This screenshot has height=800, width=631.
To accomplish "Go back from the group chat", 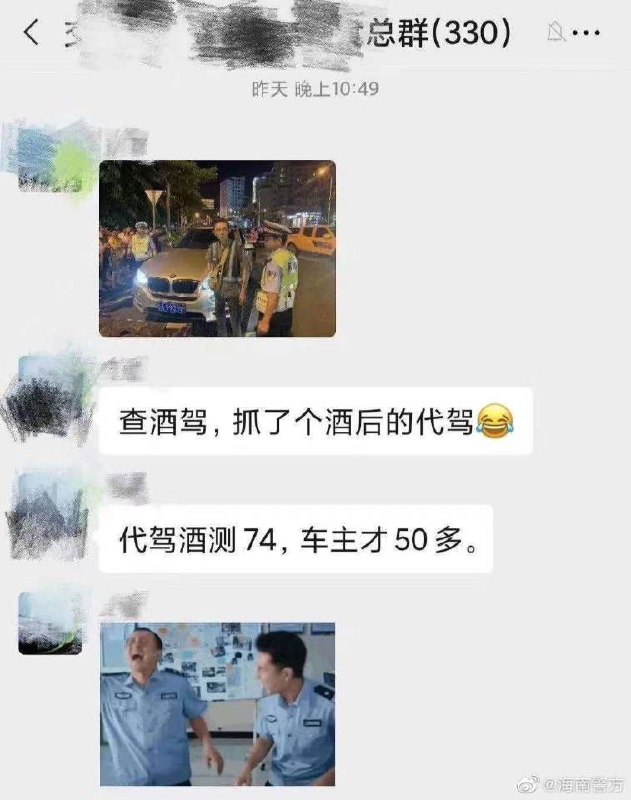I will (31, 33).
